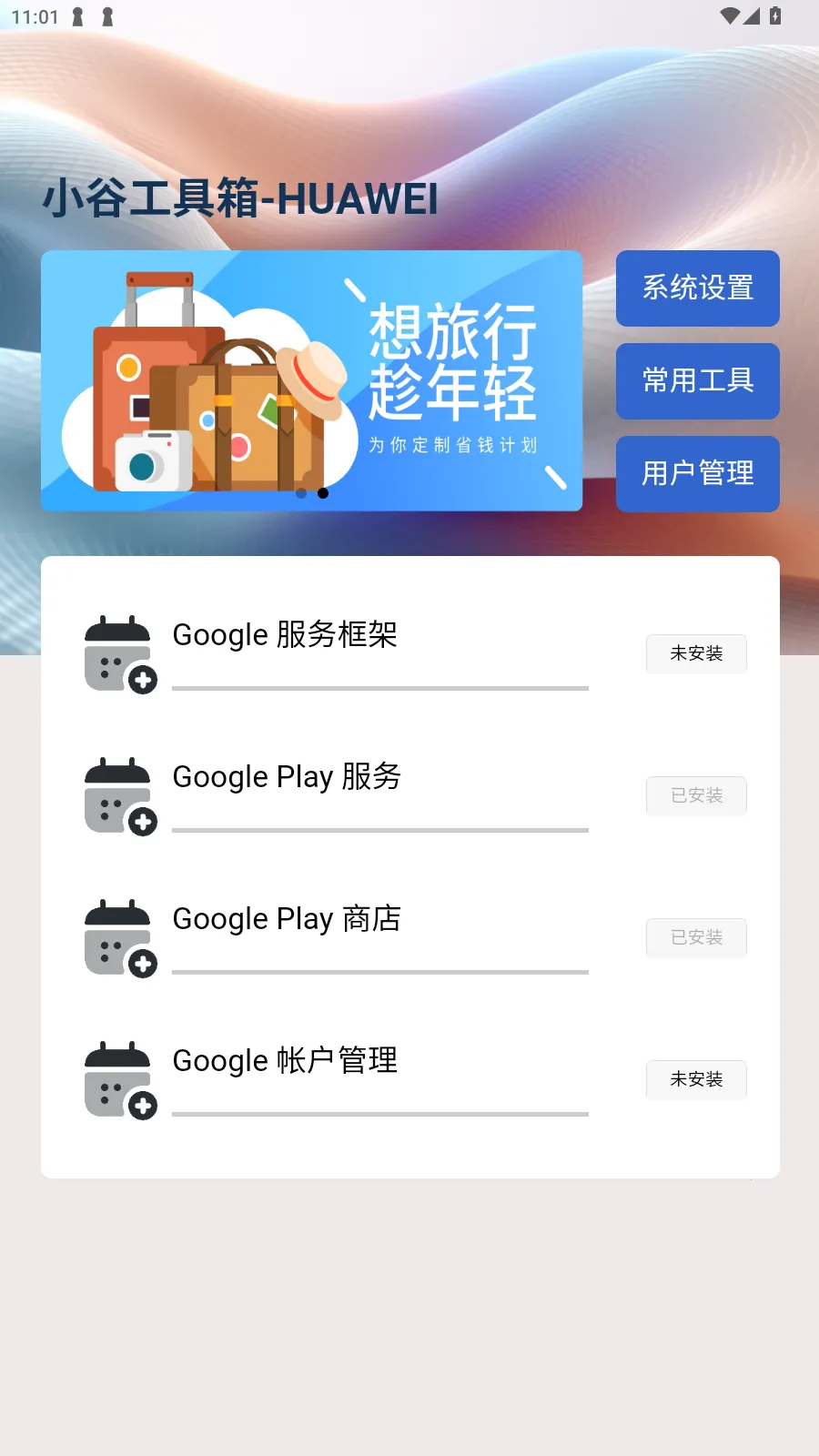Open 系统设置 (system settings)
Image resolution: width=819 pixels, height=1456 pixels.
(697, 288)
